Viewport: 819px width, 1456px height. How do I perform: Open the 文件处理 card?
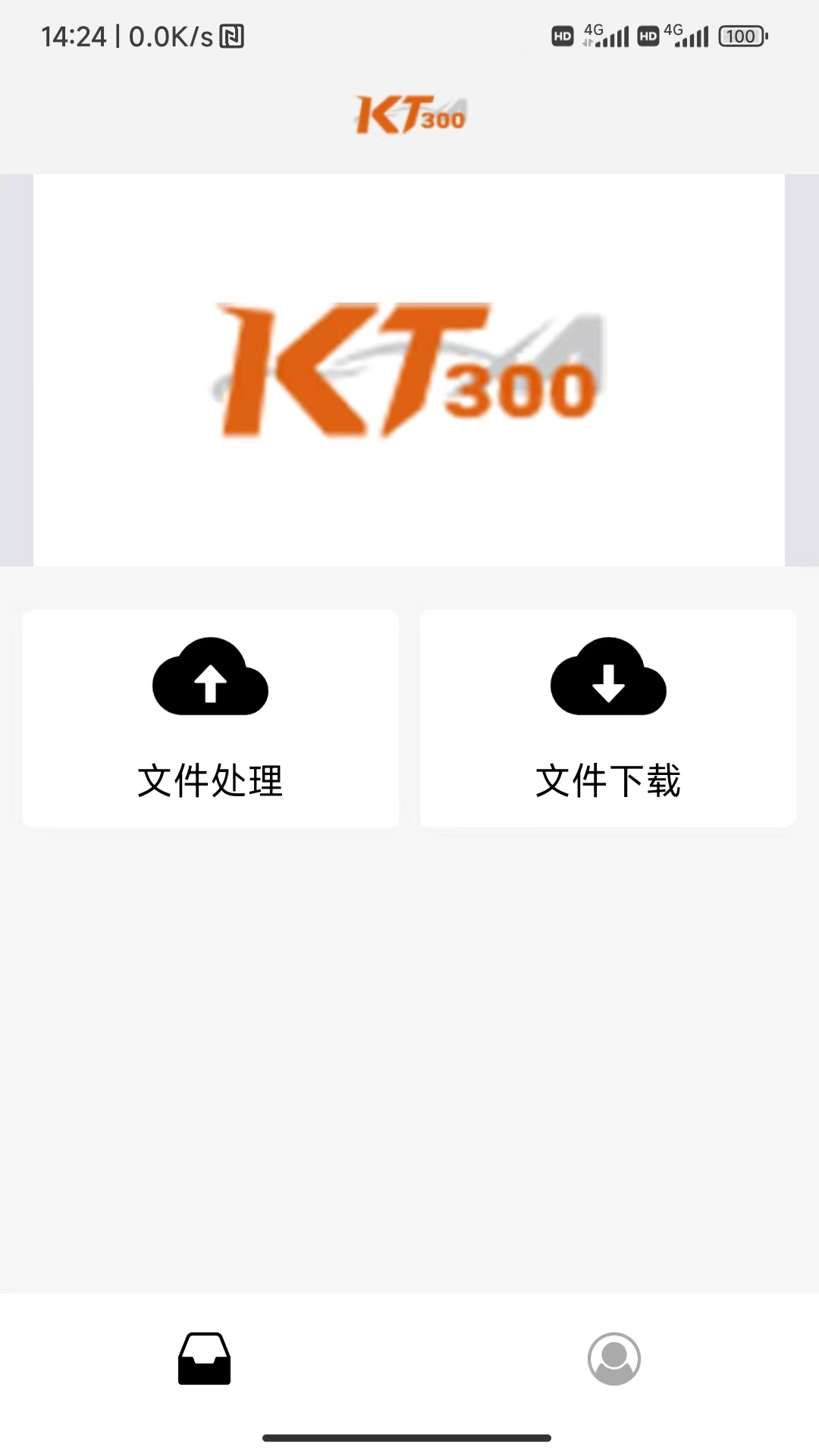point(209,718)
